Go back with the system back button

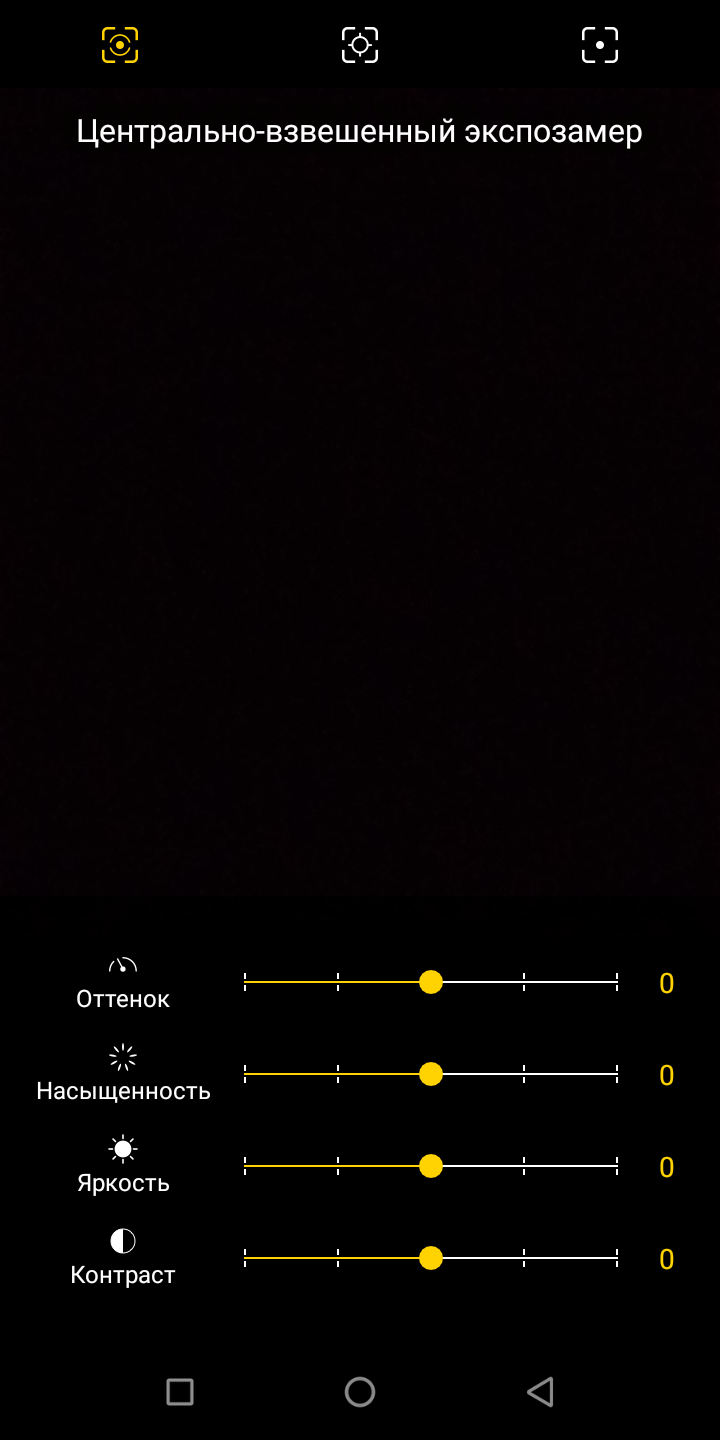tap(540, 1391)
